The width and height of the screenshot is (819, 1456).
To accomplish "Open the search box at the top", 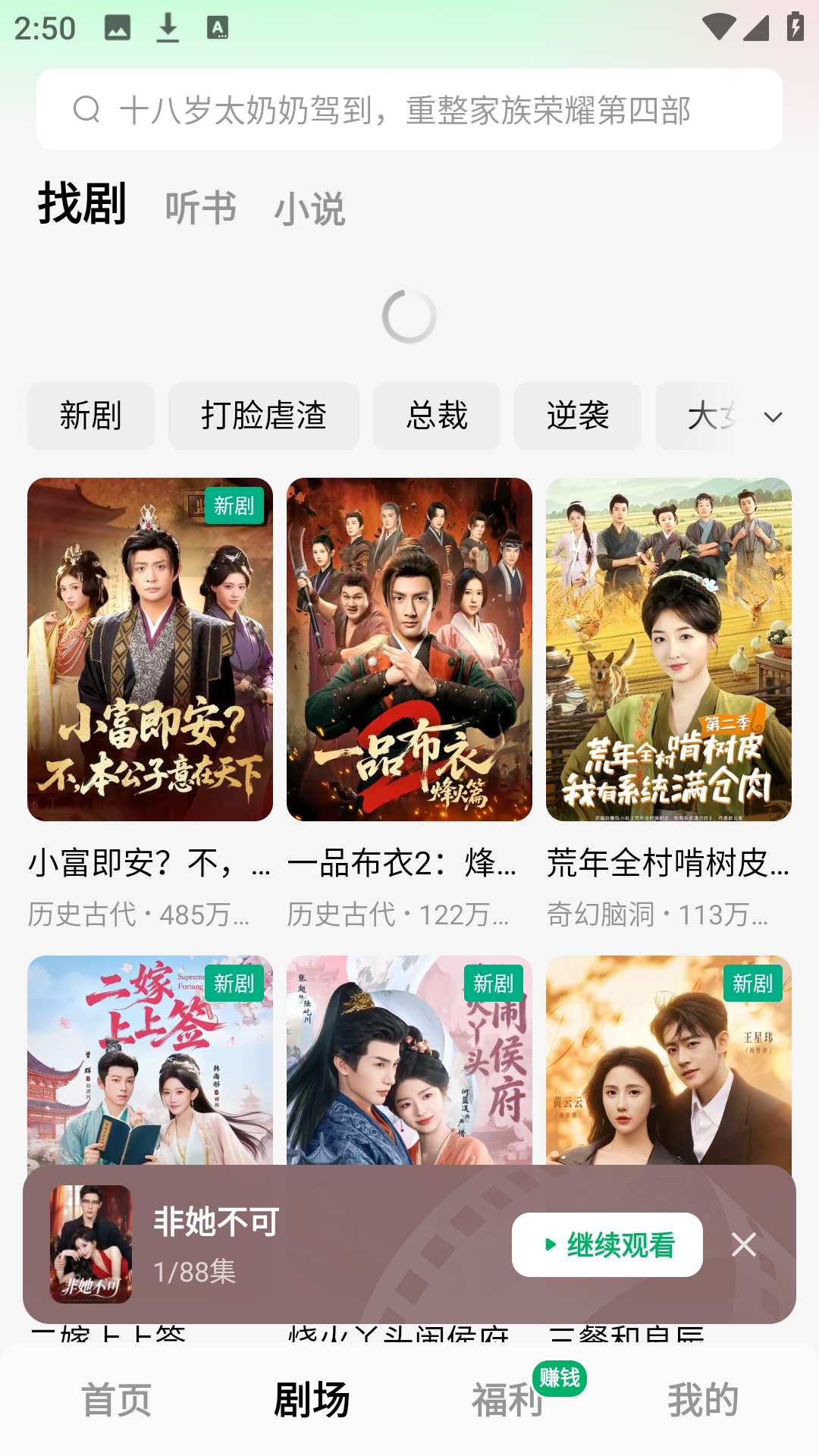I will coord(409,109).
